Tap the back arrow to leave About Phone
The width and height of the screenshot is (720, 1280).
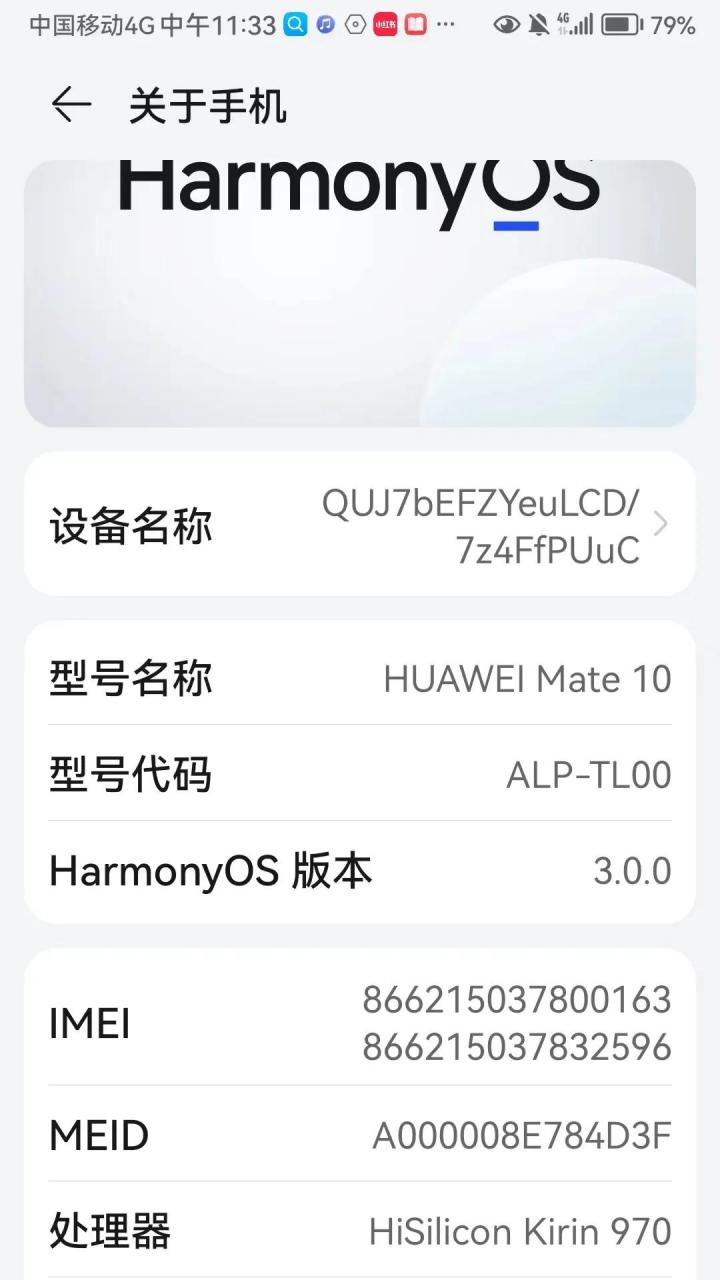pos(70,103)
